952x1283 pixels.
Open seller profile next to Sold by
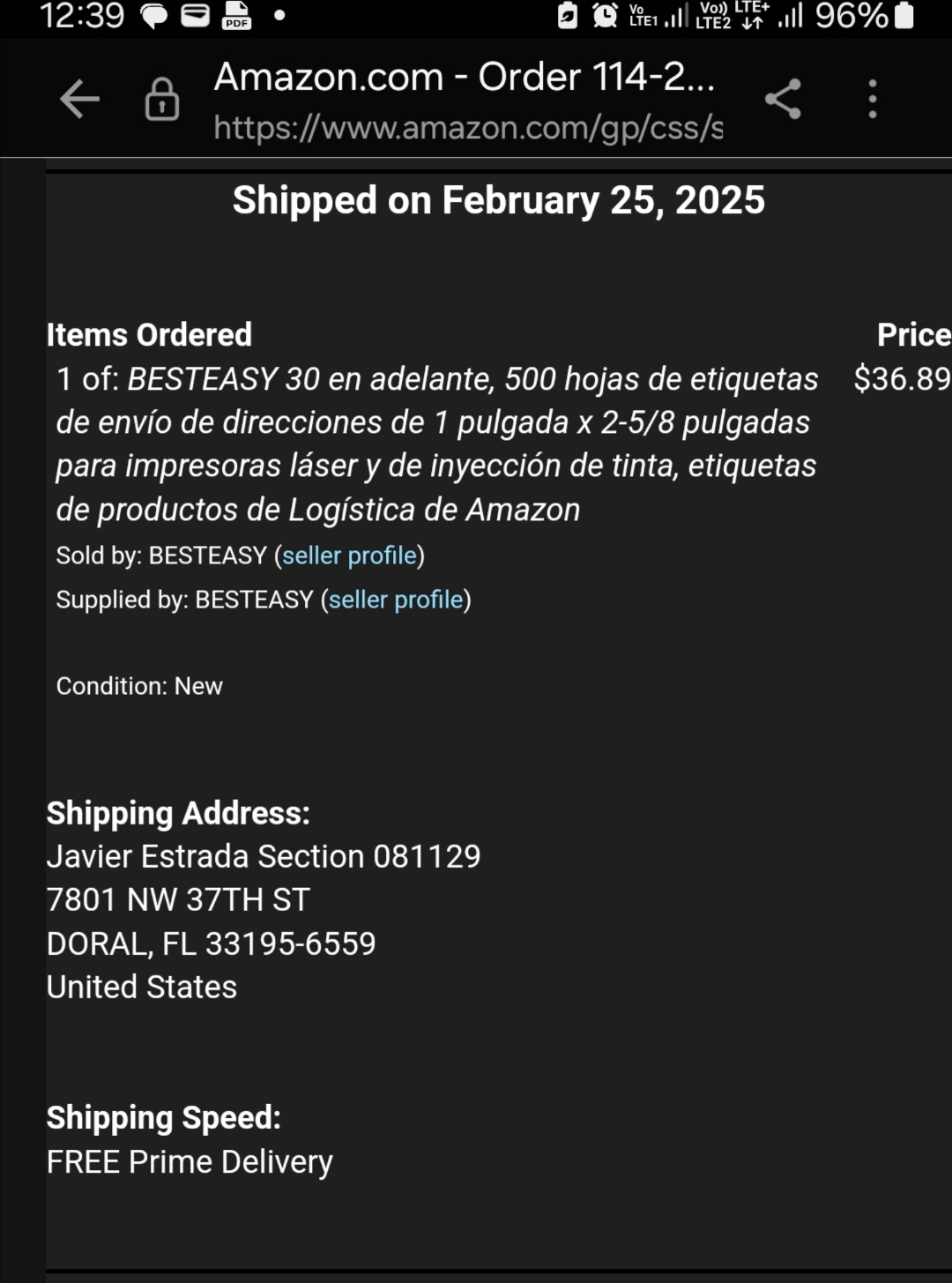coord(349,556)
